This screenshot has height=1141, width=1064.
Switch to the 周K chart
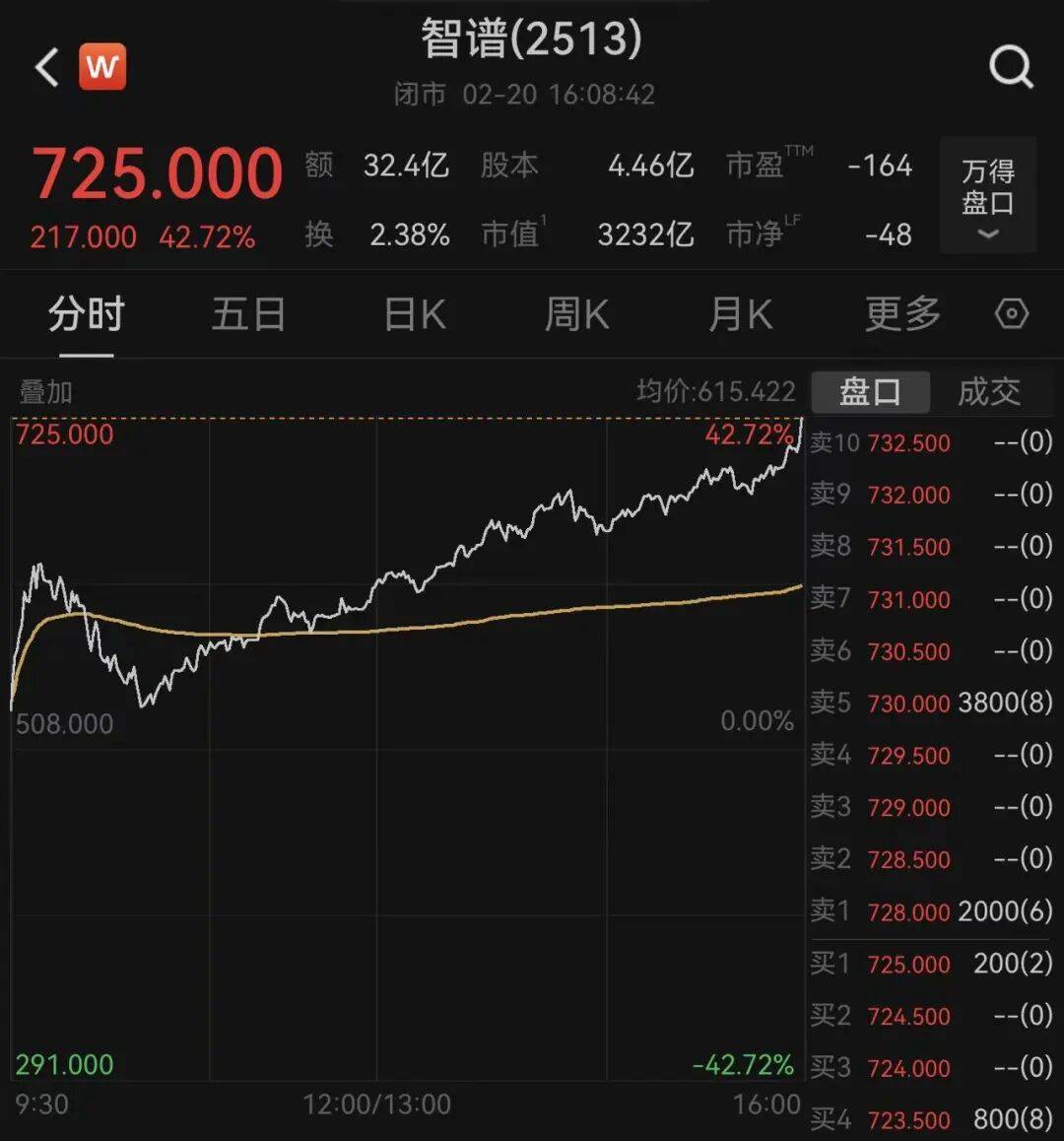577,315
